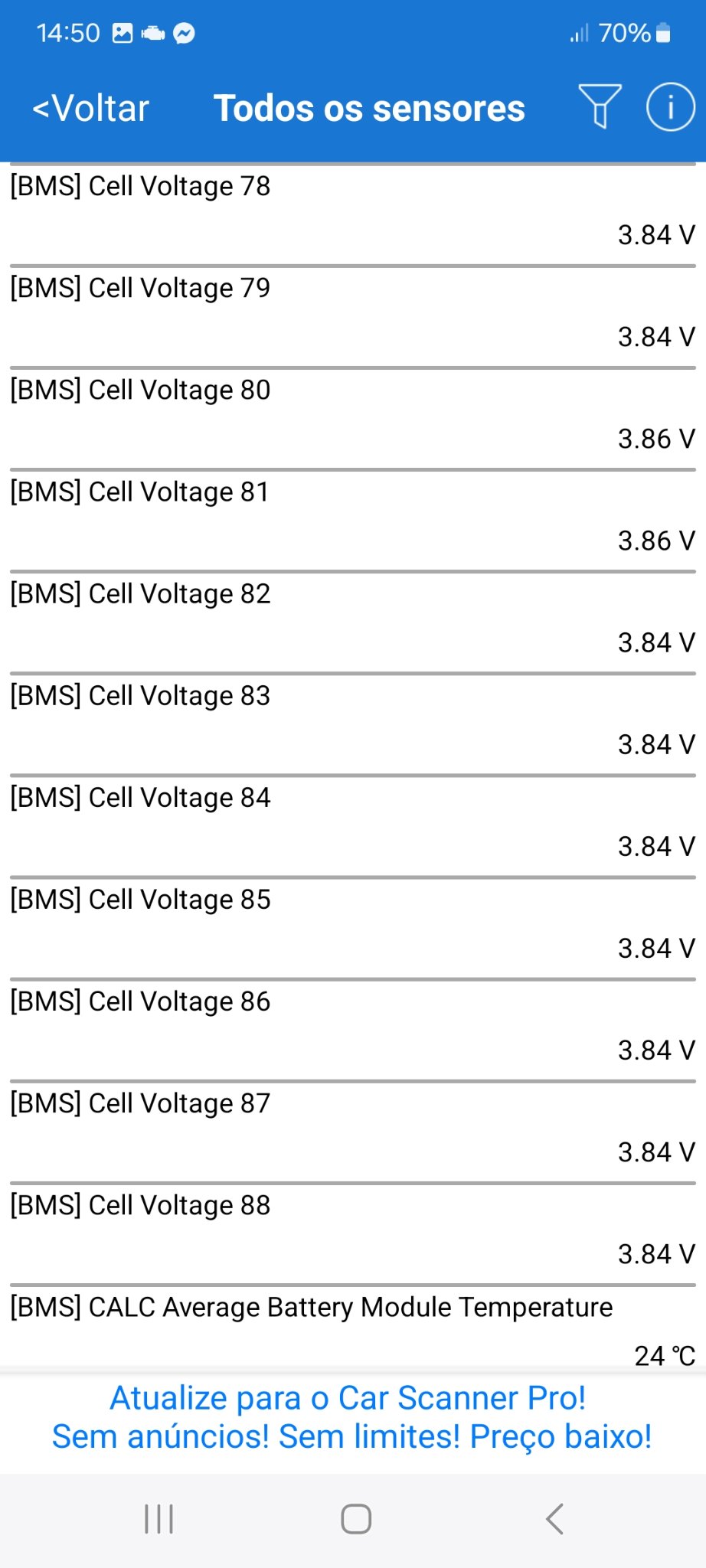
Task: Tap the Car Scanner Pro upgrade banner
Action: click(352, 1417)
